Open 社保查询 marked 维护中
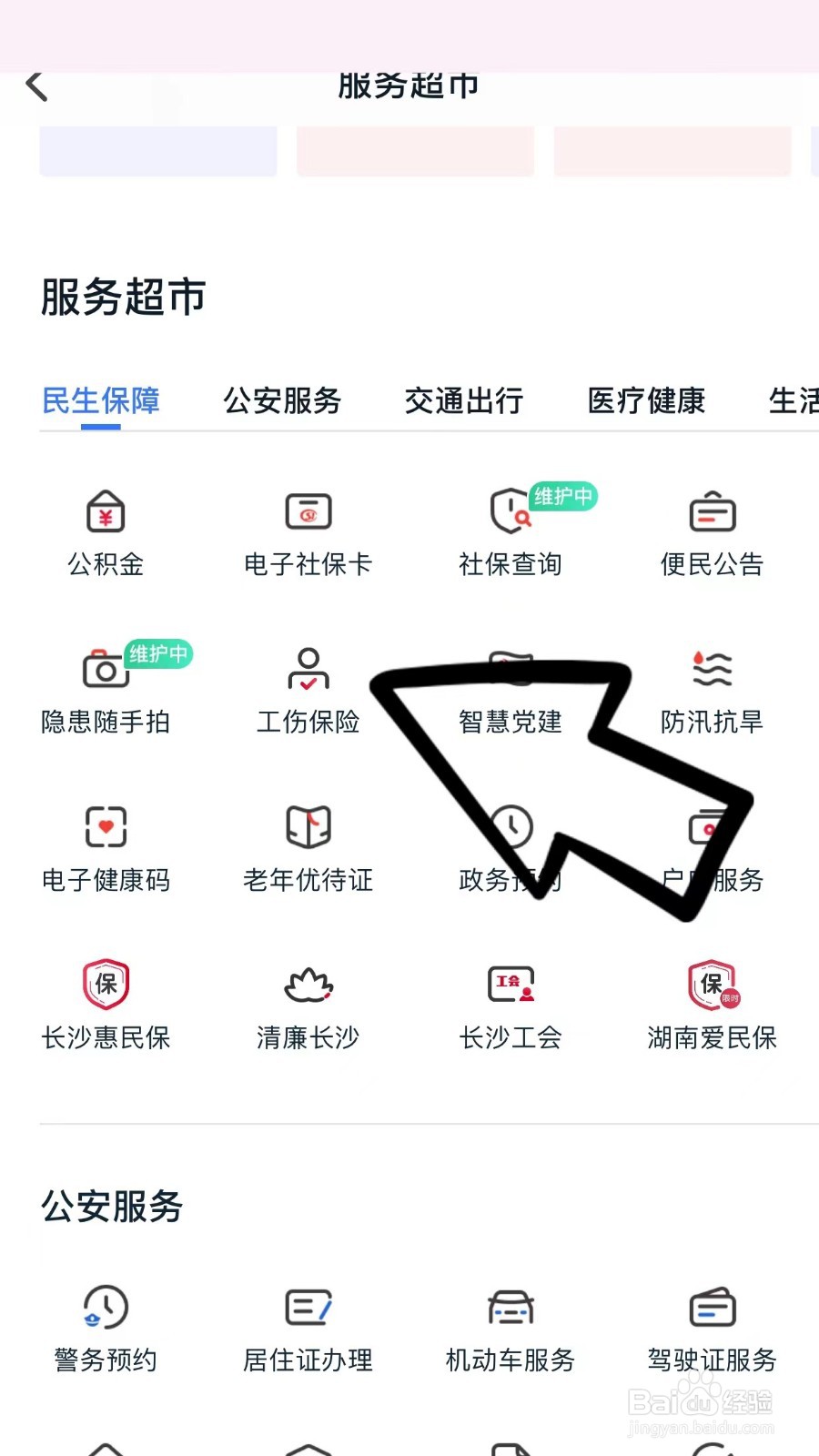This screenshot has height=1456, width=819. point(510,532)
